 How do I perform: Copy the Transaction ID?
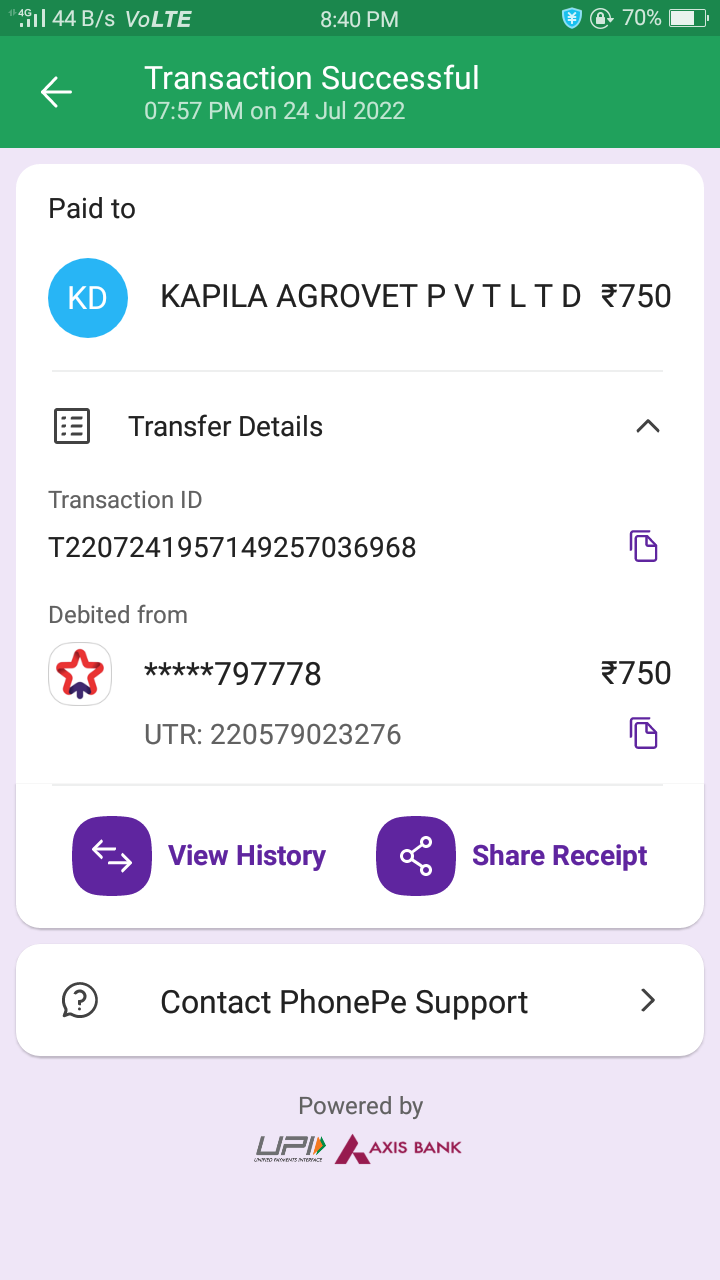[x=643, y=547]
